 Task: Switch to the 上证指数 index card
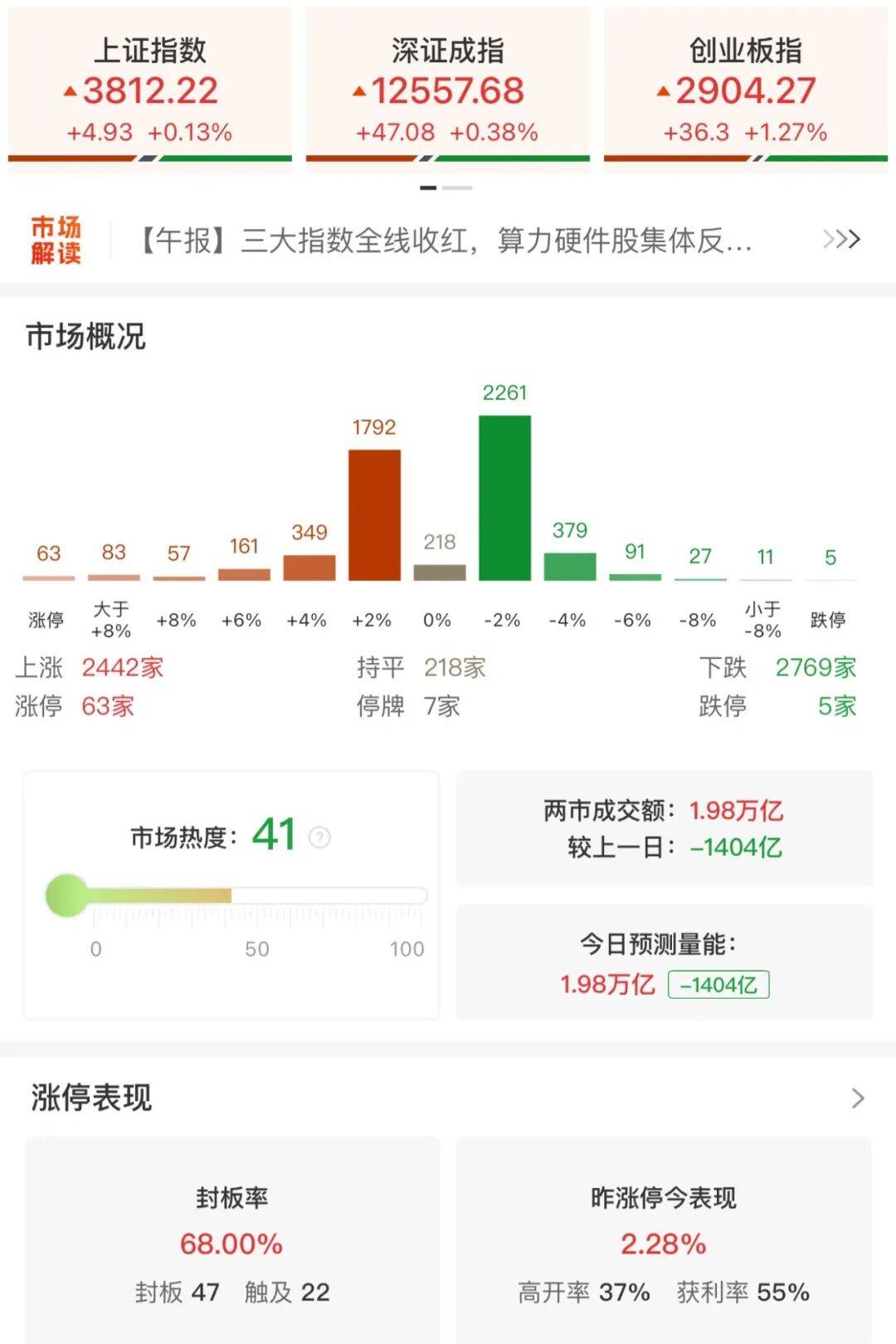[148, 83]
